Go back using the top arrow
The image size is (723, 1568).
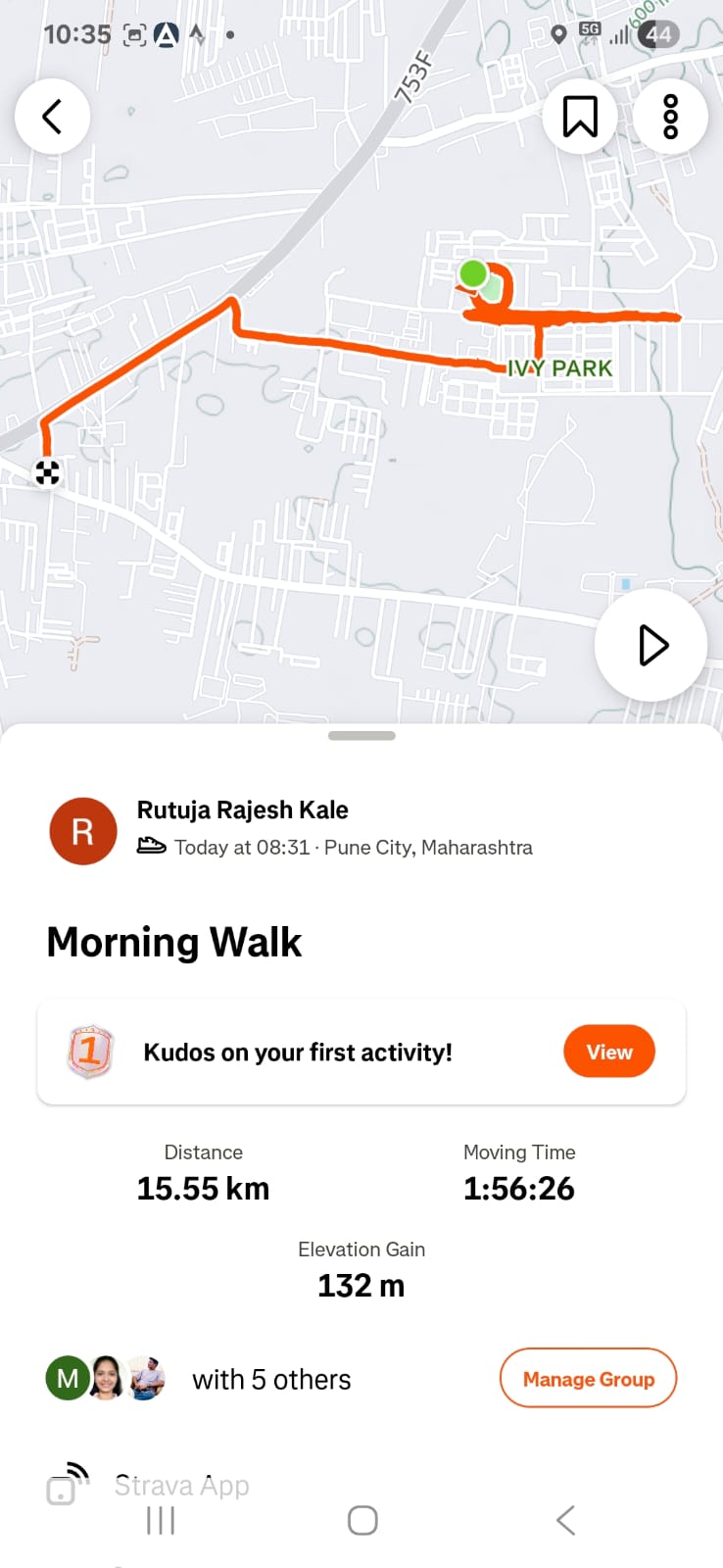point(53,117)
